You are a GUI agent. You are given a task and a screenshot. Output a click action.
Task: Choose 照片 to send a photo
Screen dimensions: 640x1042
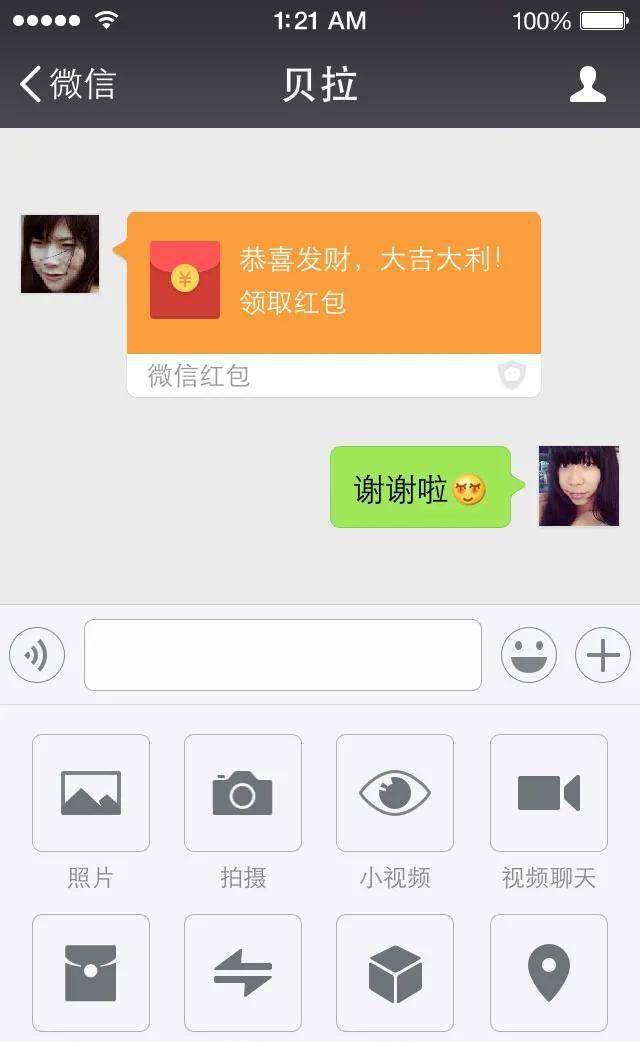[x=91, y=793]
